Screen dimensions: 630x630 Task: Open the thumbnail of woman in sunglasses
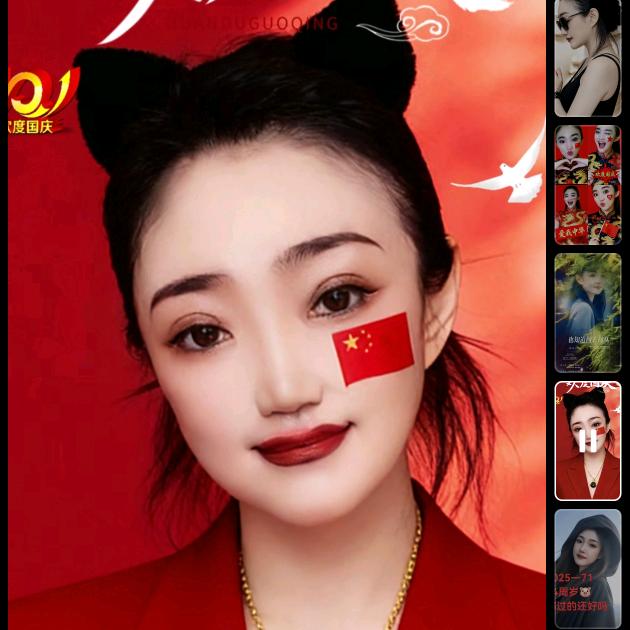[588, 58]
